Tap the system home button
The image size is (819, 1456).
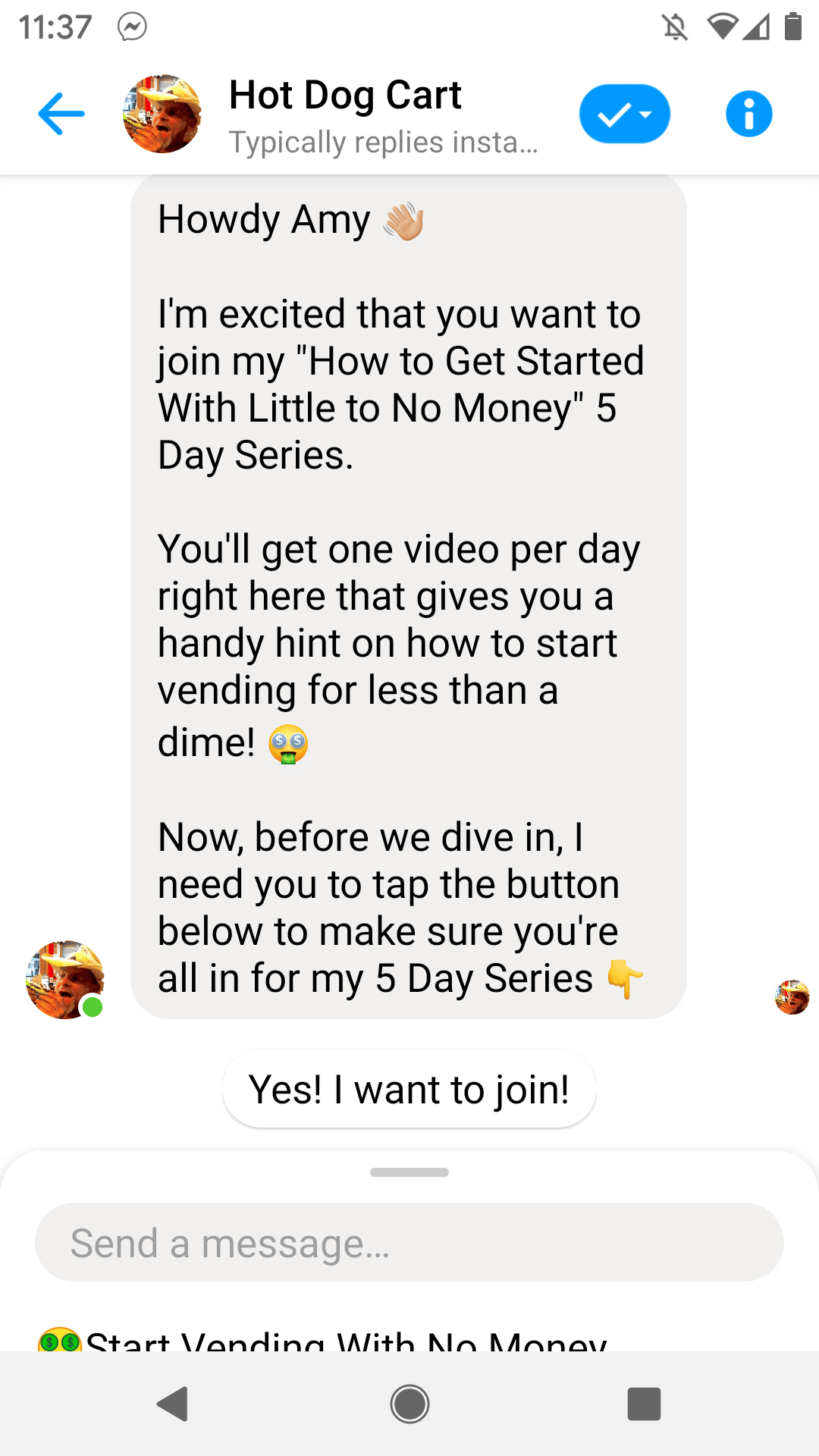pyautogui.click(x=409, y=1404)
